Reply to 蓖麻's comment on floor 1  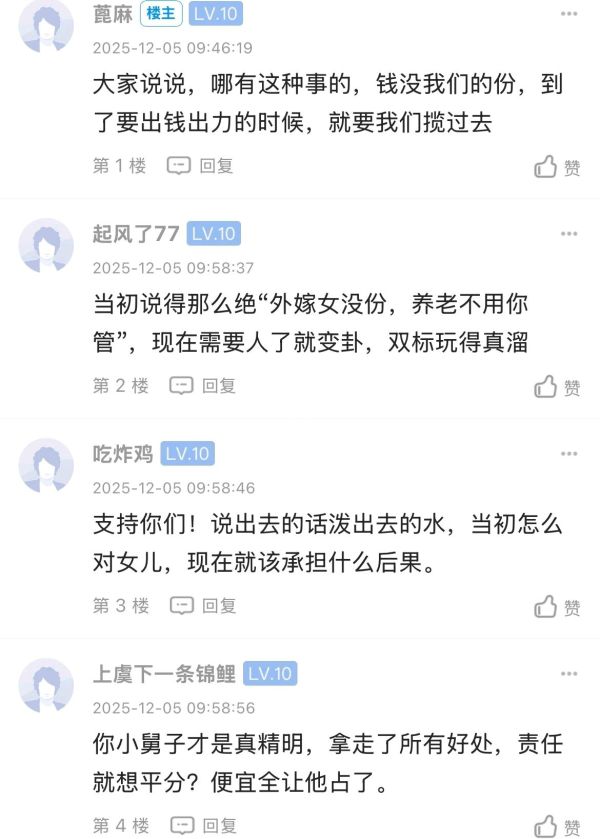(200, 166)
